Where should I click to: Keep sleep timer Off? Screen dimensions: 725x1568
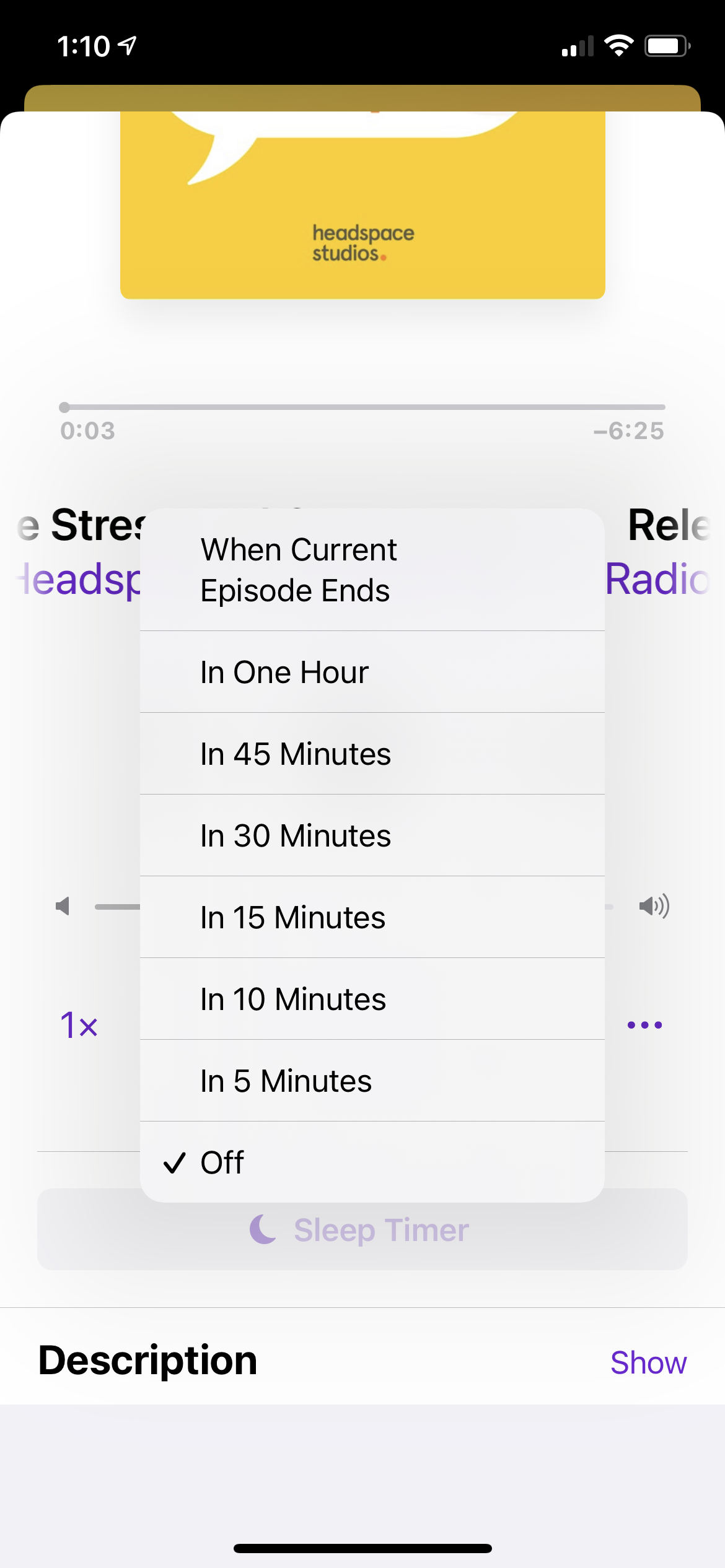click(x=372, y=1162)
